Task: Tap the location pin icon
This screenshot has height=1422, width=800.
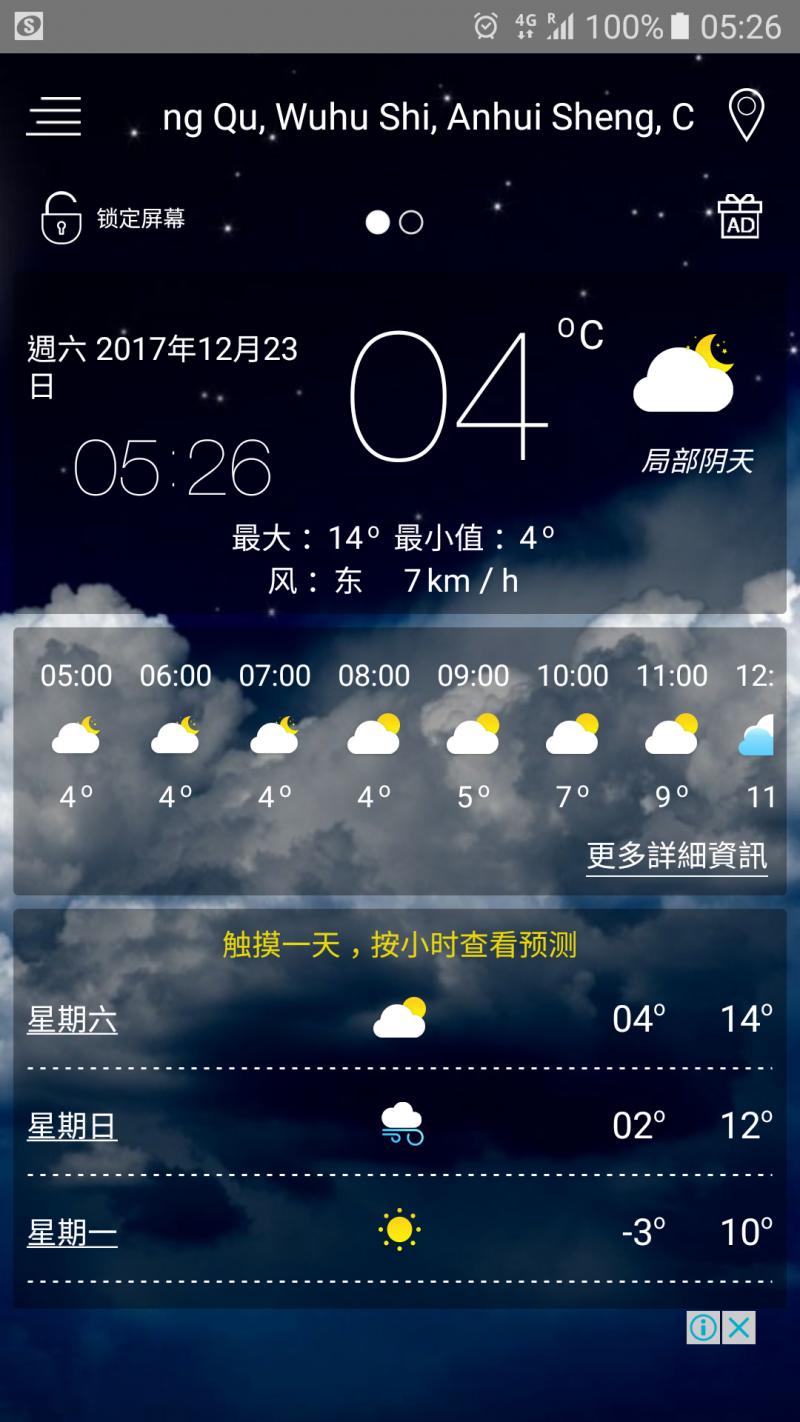Action: pos(745,115)
